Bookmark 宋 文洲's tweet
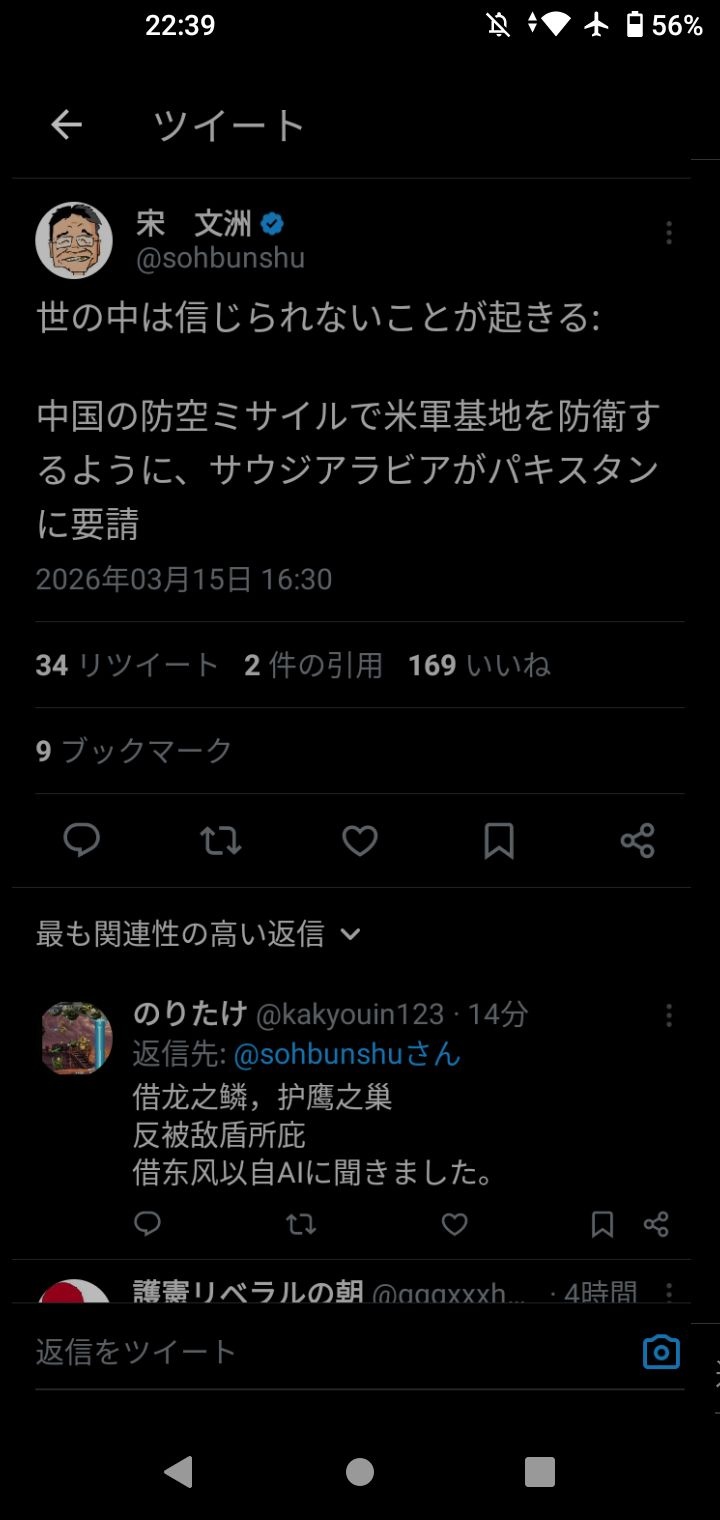This screenshot has height=1520, width=720. tap(499, 840)
